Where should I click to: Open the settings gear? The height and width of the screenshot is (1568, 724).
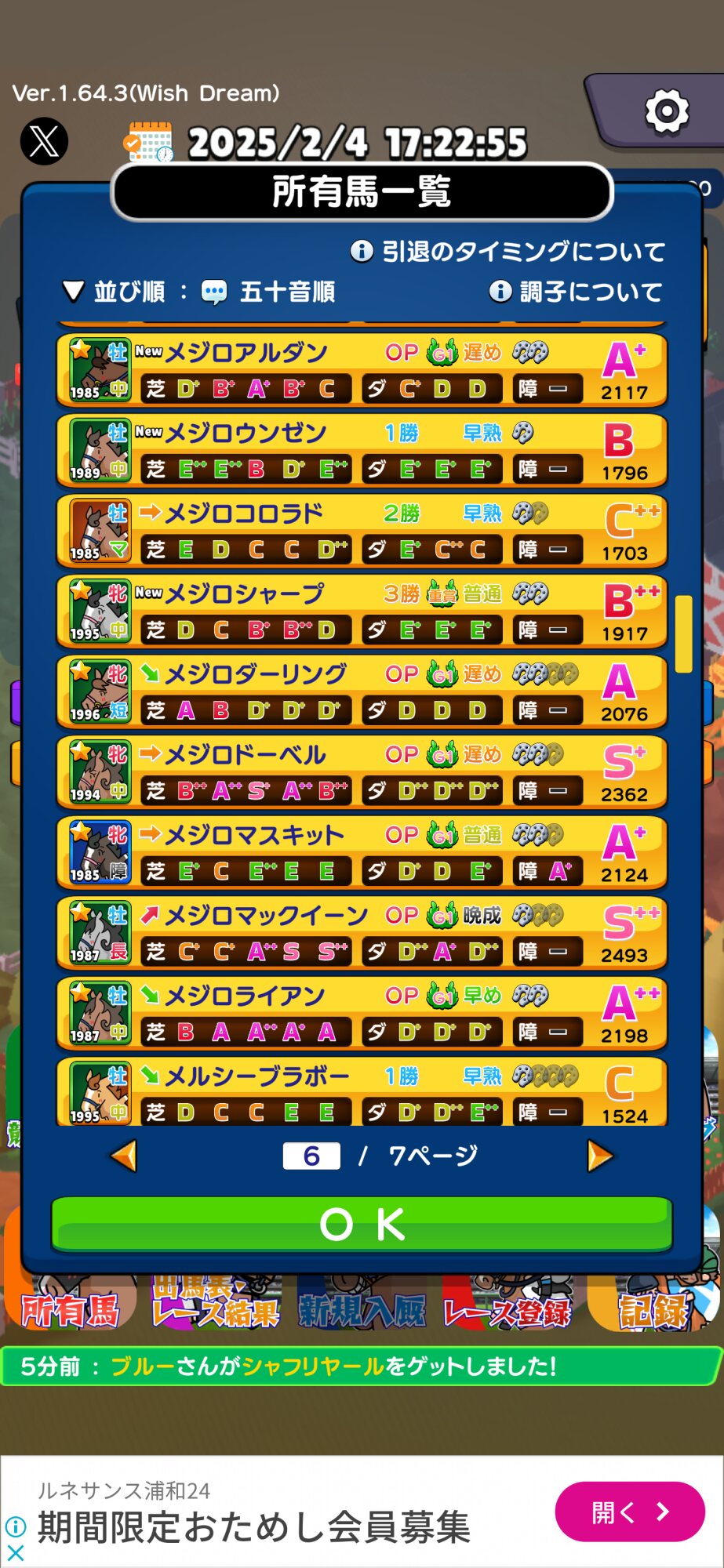click(x=667, y=111)
